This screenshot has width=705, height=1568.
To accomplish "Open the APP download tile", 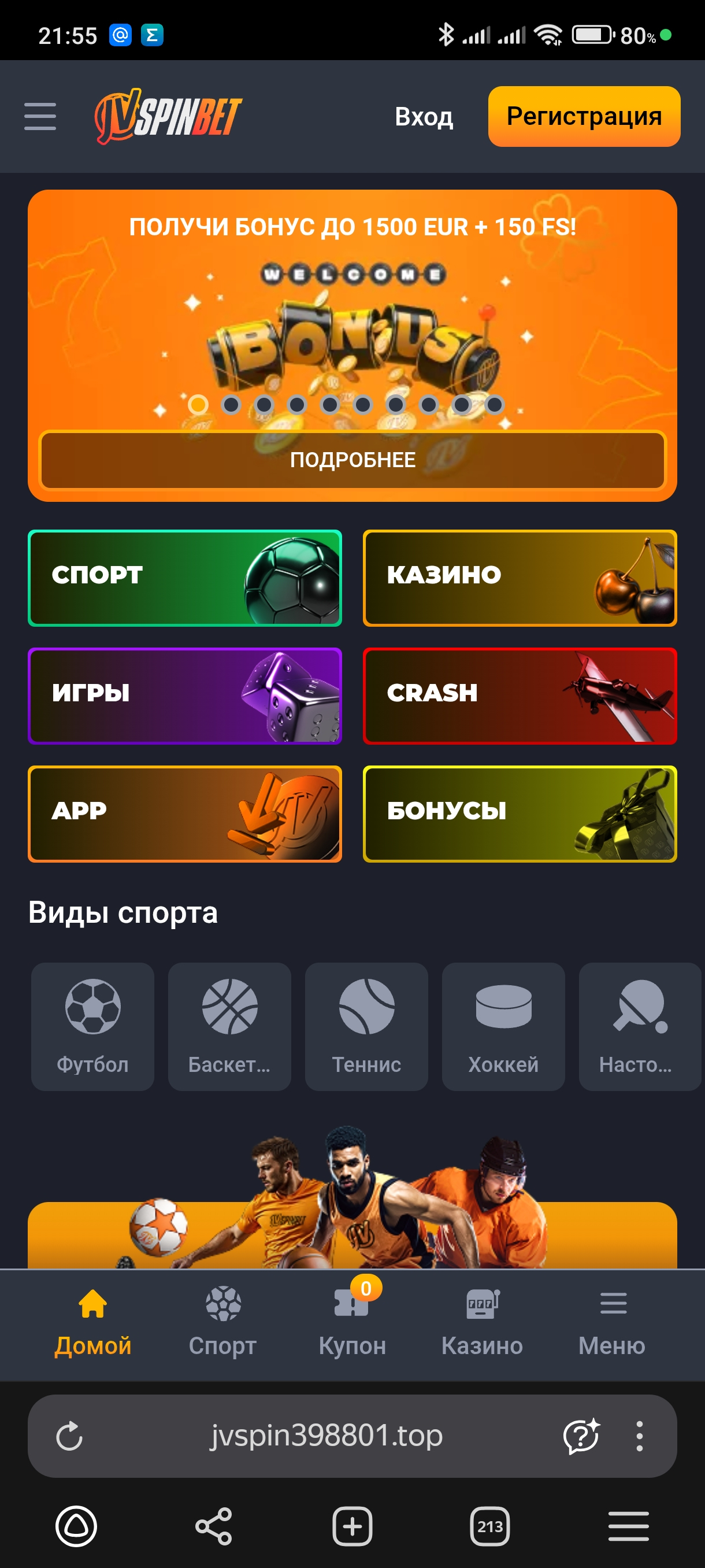I will click(185, 813).
